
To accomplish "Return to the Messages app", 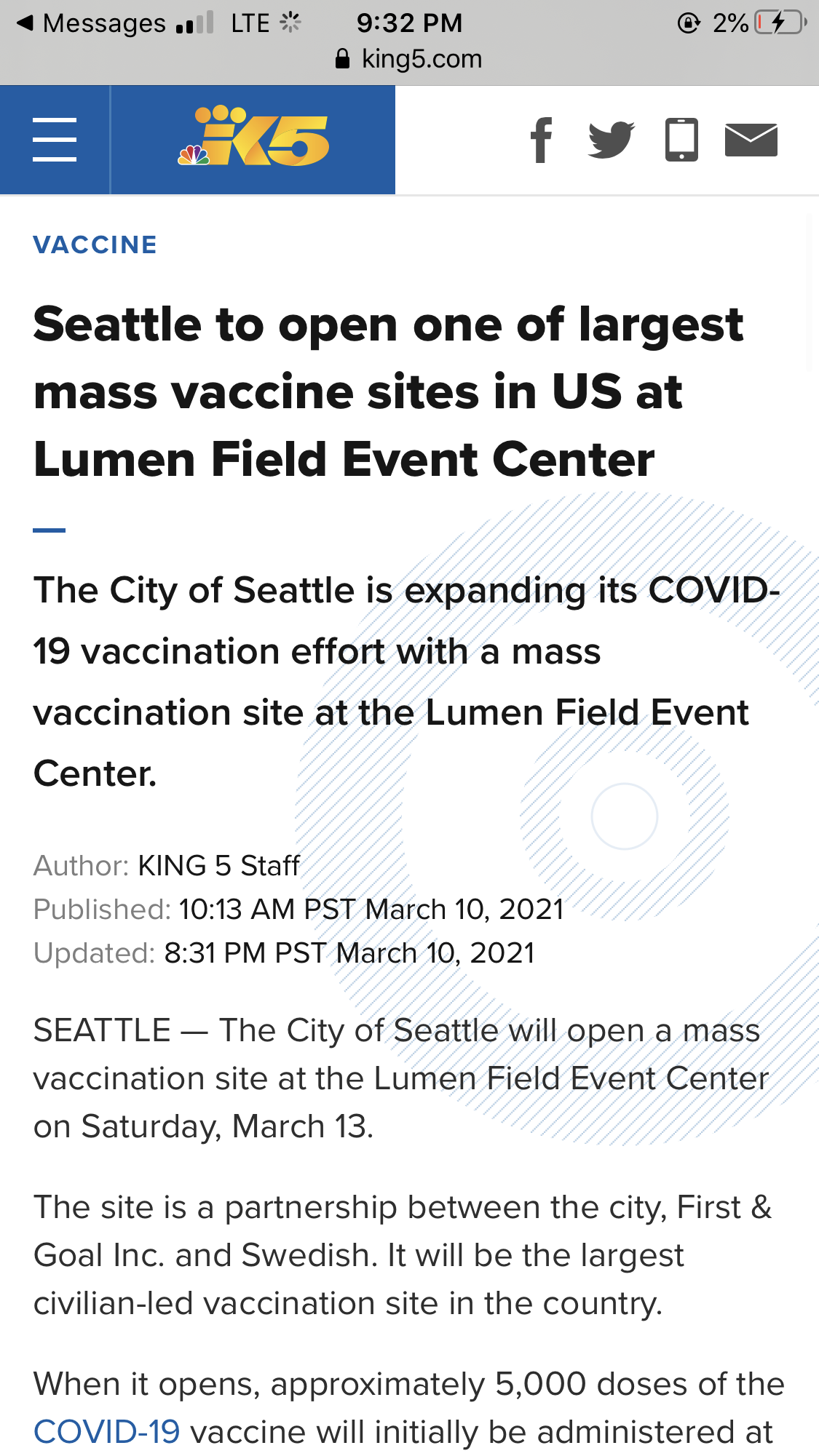I will (92, 23).
